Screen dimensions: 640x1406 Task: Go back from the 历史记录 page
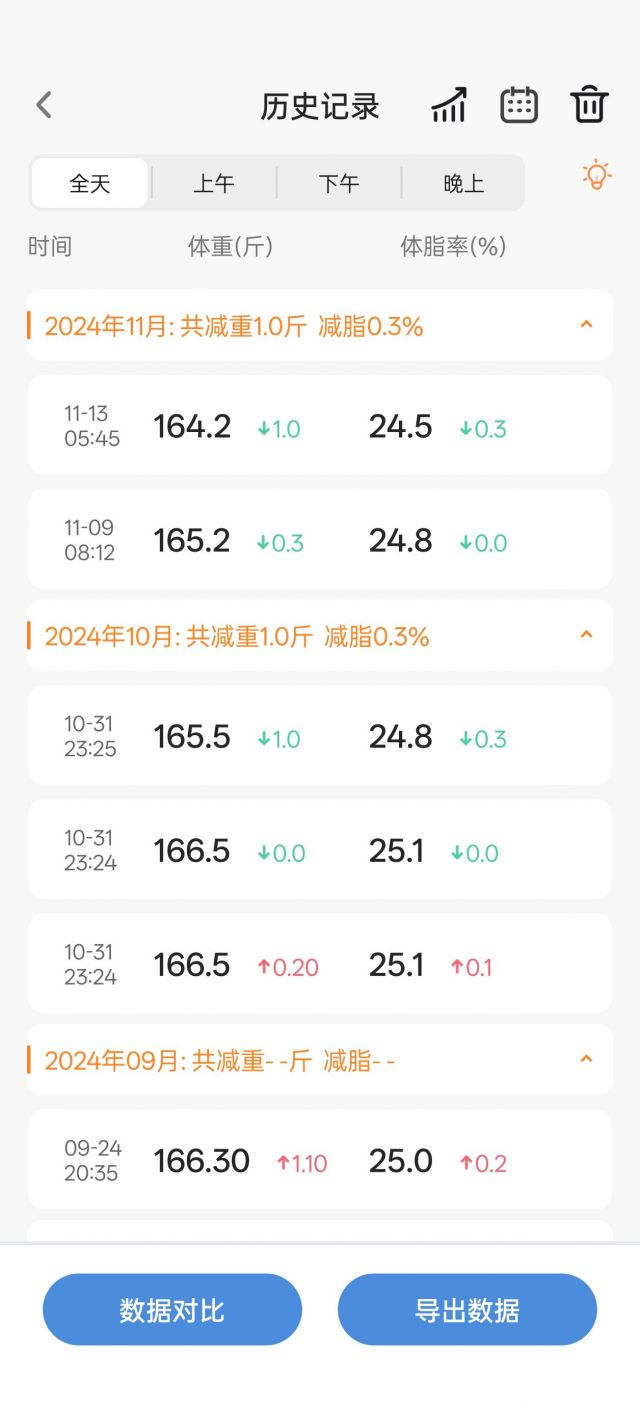(x=44, y=105)
